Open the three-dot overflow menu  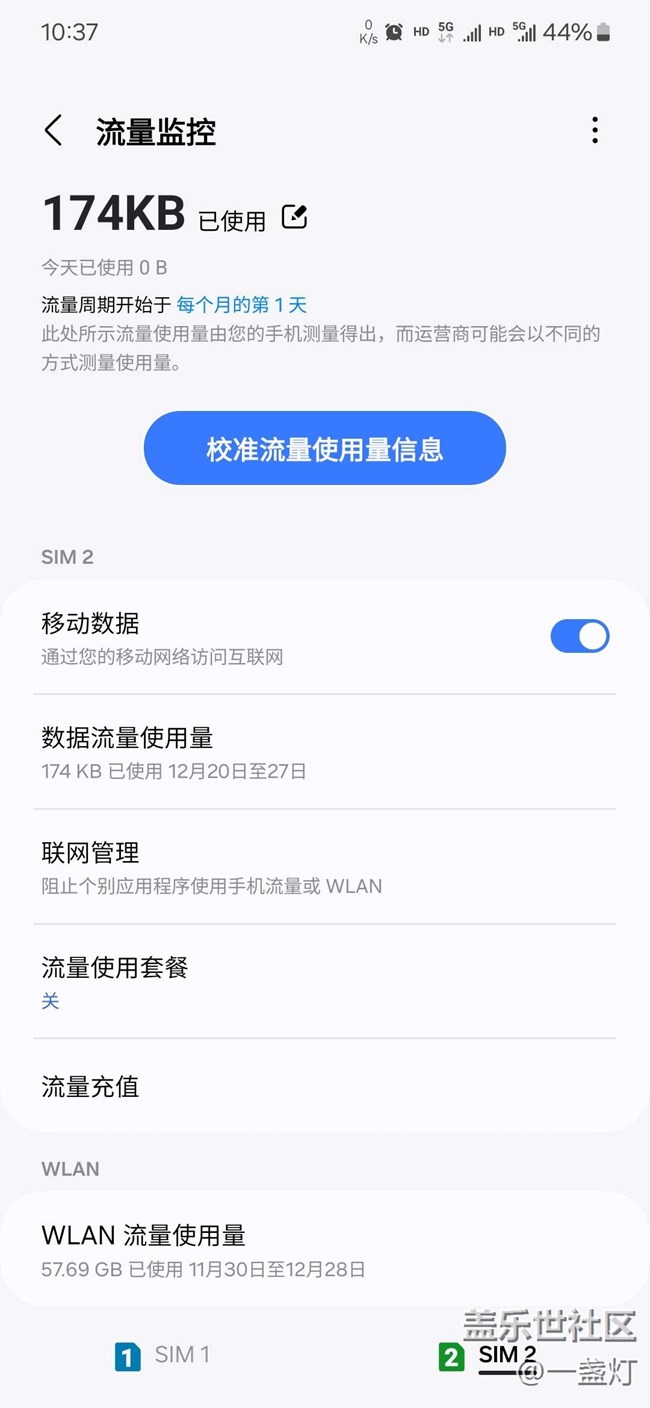tap(595, 130)
